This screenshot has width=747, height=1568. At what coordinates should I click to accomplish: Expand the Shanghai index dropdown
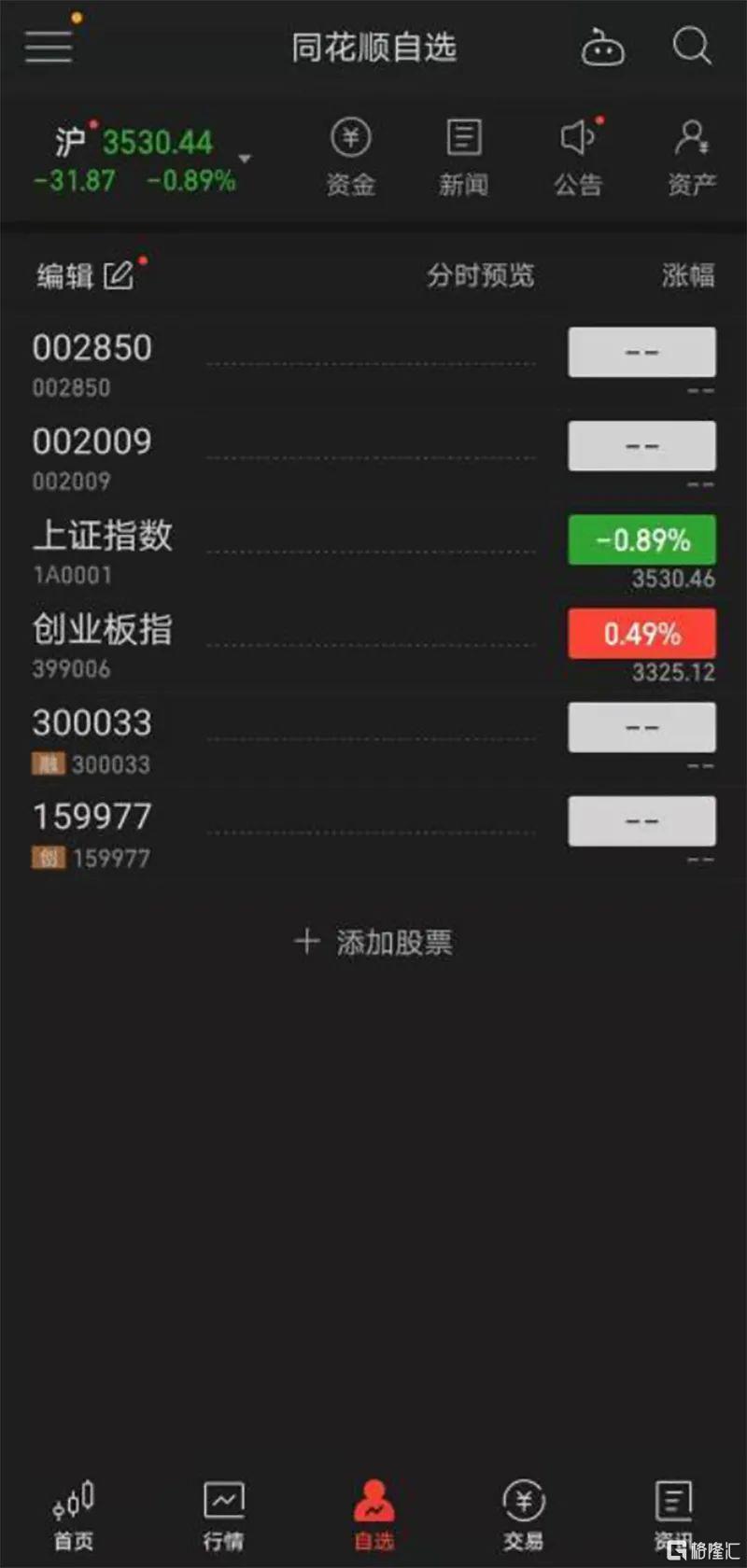[x=245, y=159]
